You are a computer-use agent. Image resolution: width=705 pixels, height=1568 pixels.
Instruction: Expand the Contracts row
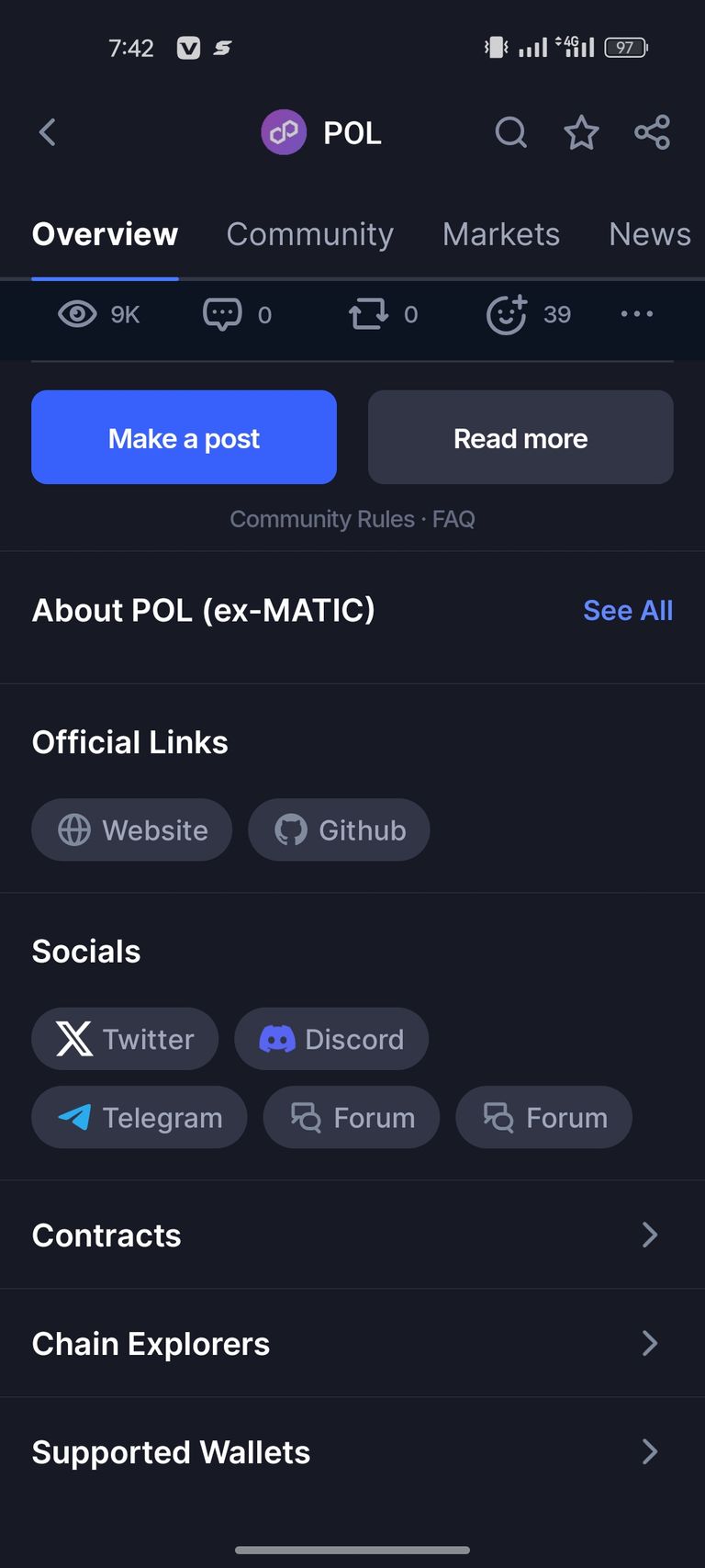tap(352, 1235)
